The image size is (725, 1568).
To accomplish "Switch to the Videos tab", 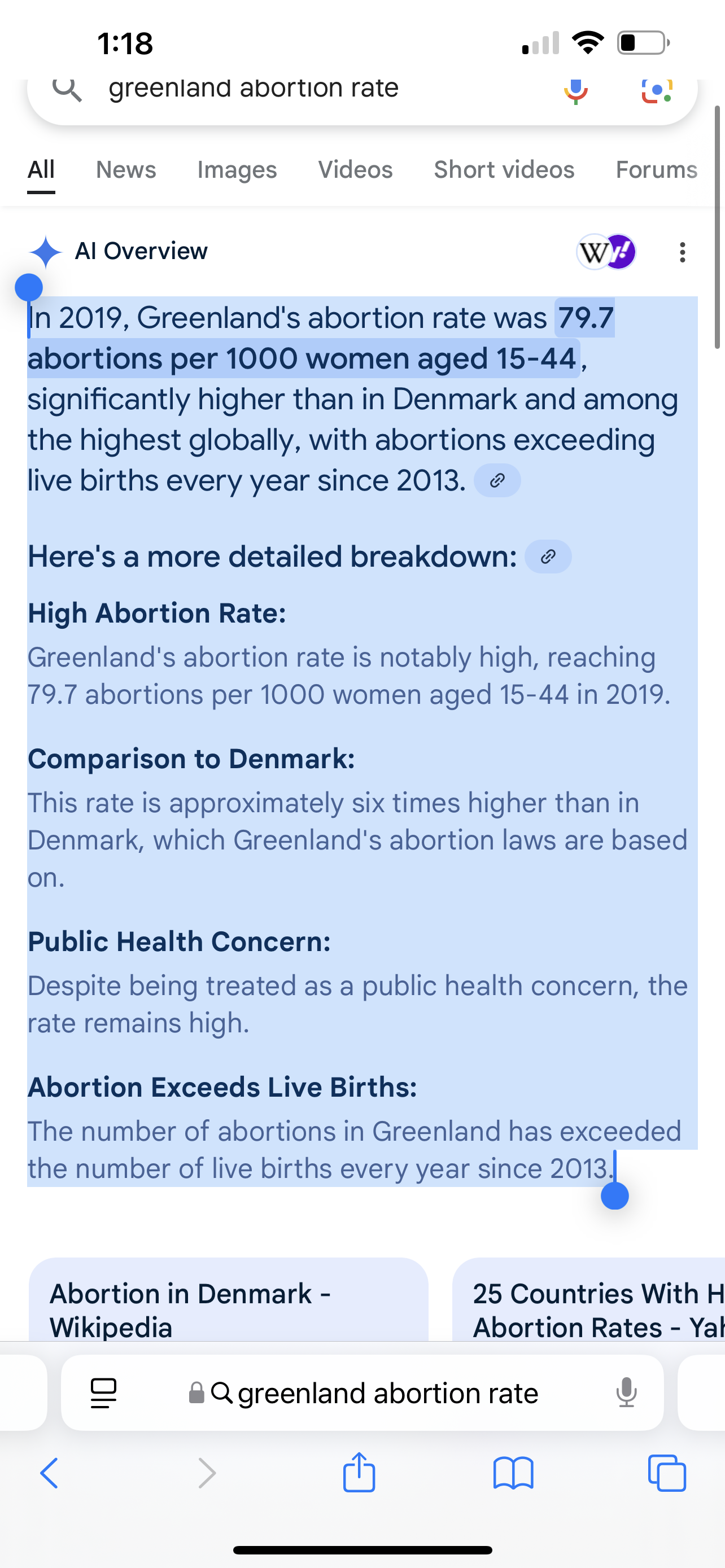I will pyautogui.click(x=356, y=170).
